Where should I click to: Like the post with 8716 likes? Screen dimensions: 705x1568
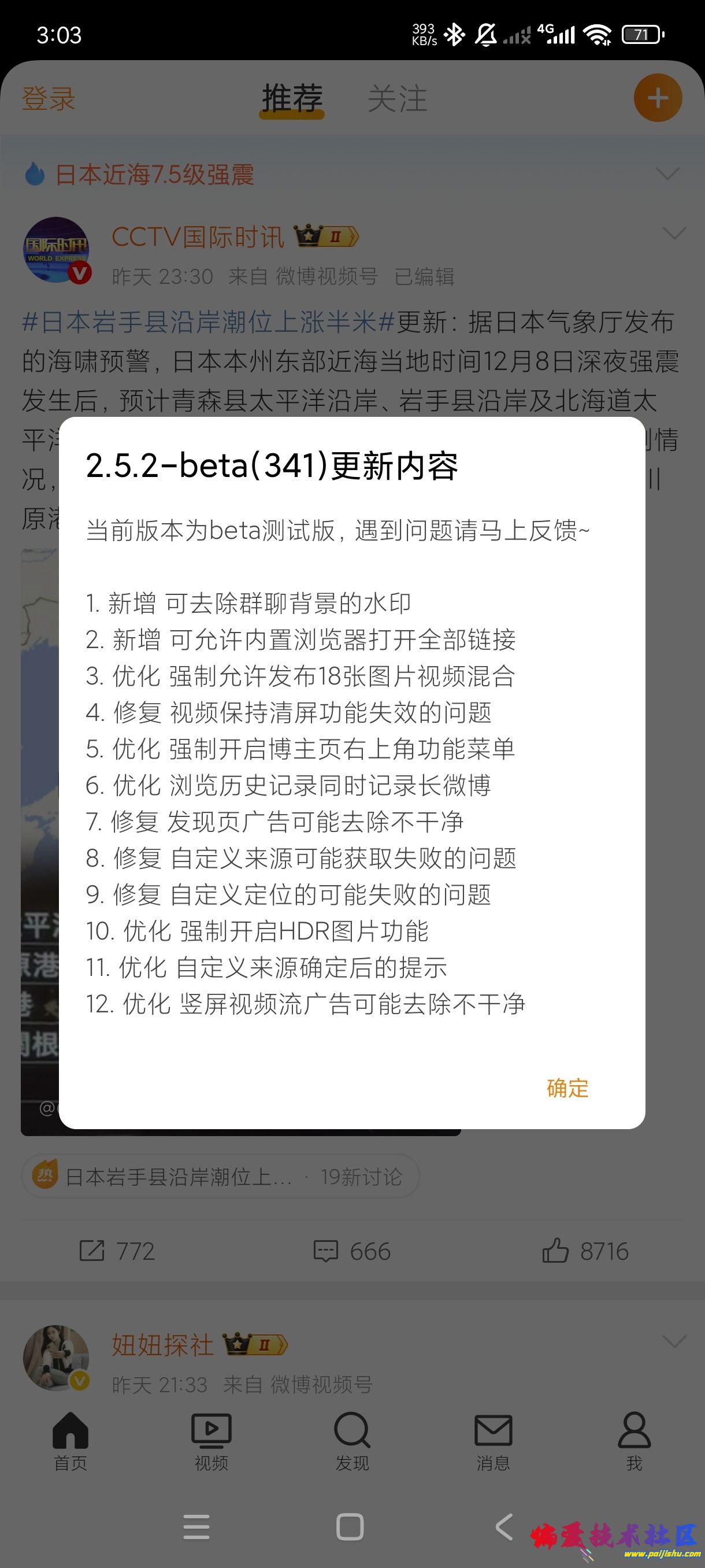[585, 1252]
